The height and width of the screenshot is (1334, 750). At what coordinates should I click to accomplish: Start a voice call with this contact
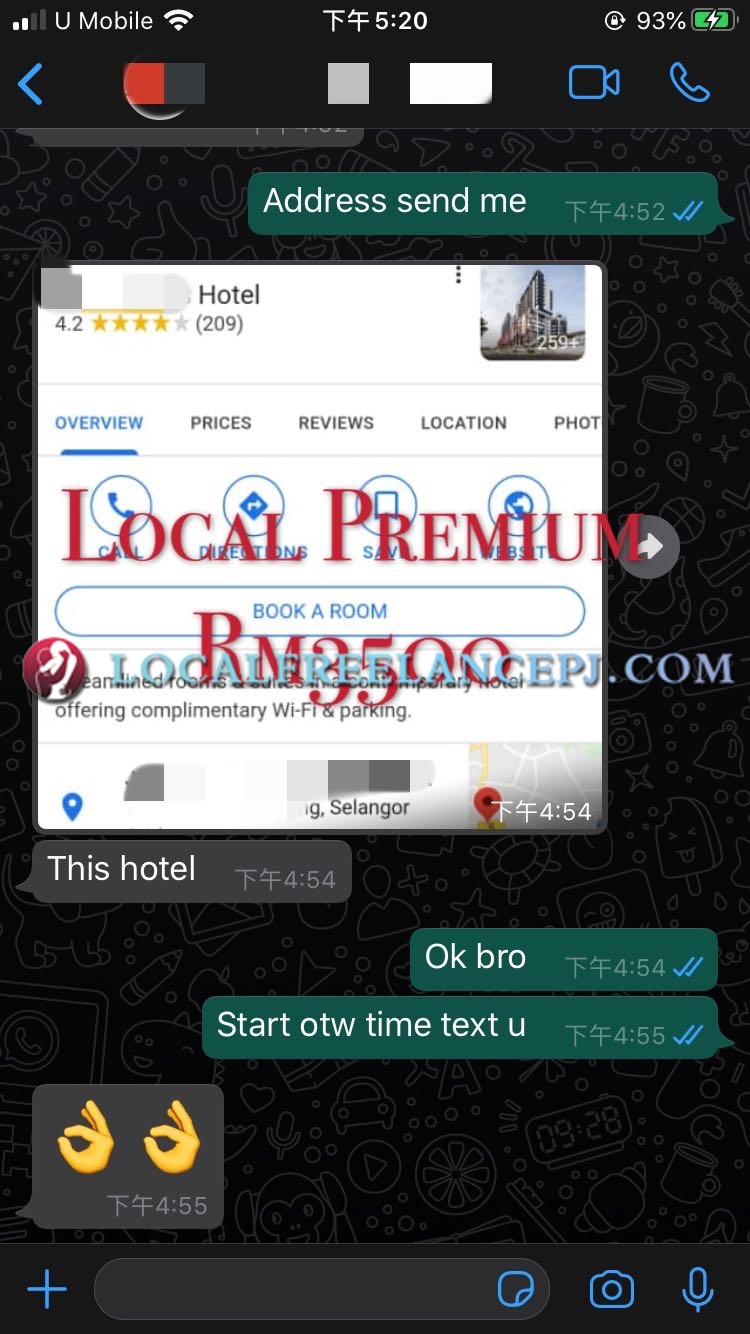[x=690, y=83]
